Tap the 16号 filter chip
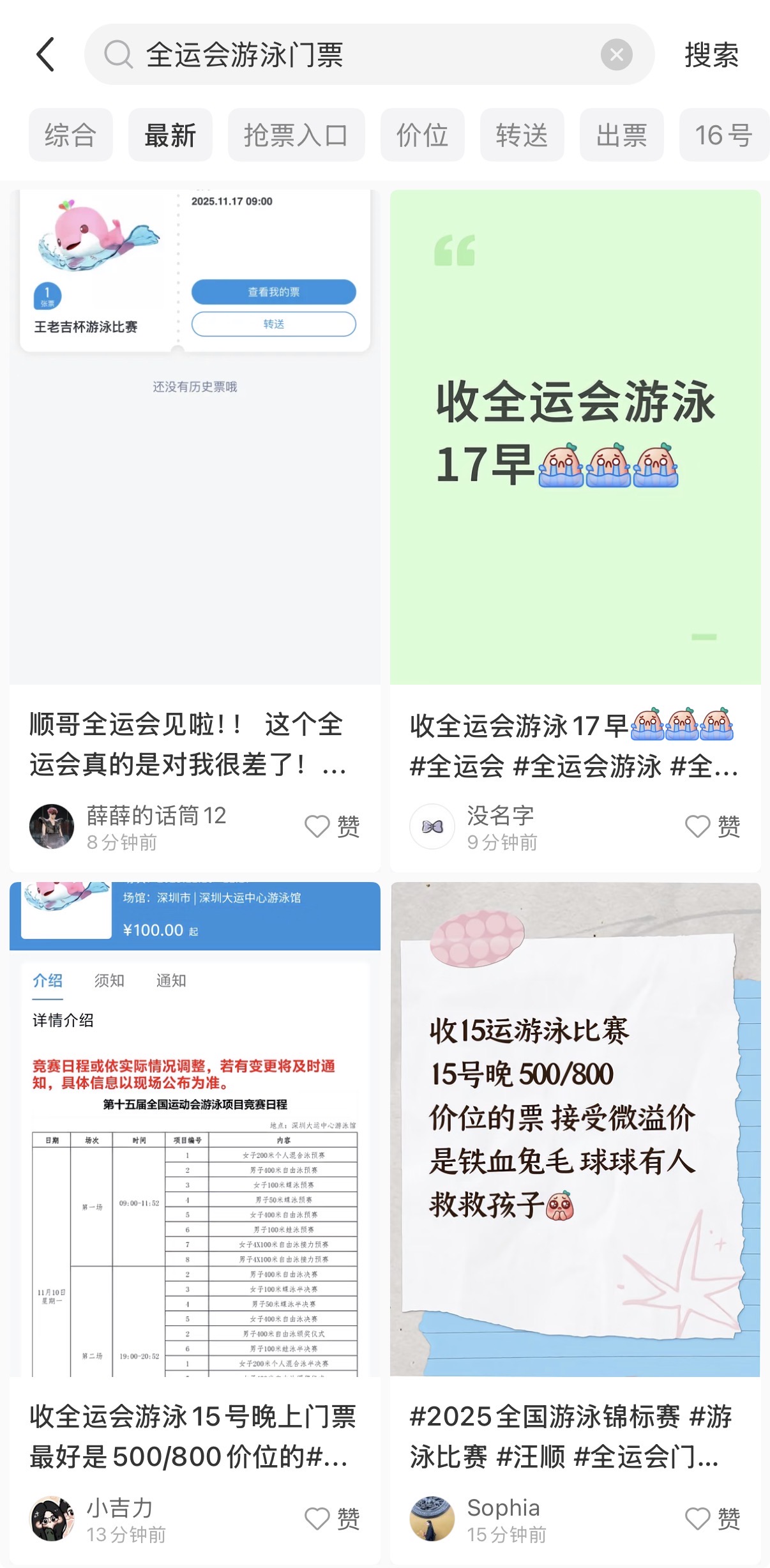The height and width of the screenshot is (1568, 770). pos(723,135)
